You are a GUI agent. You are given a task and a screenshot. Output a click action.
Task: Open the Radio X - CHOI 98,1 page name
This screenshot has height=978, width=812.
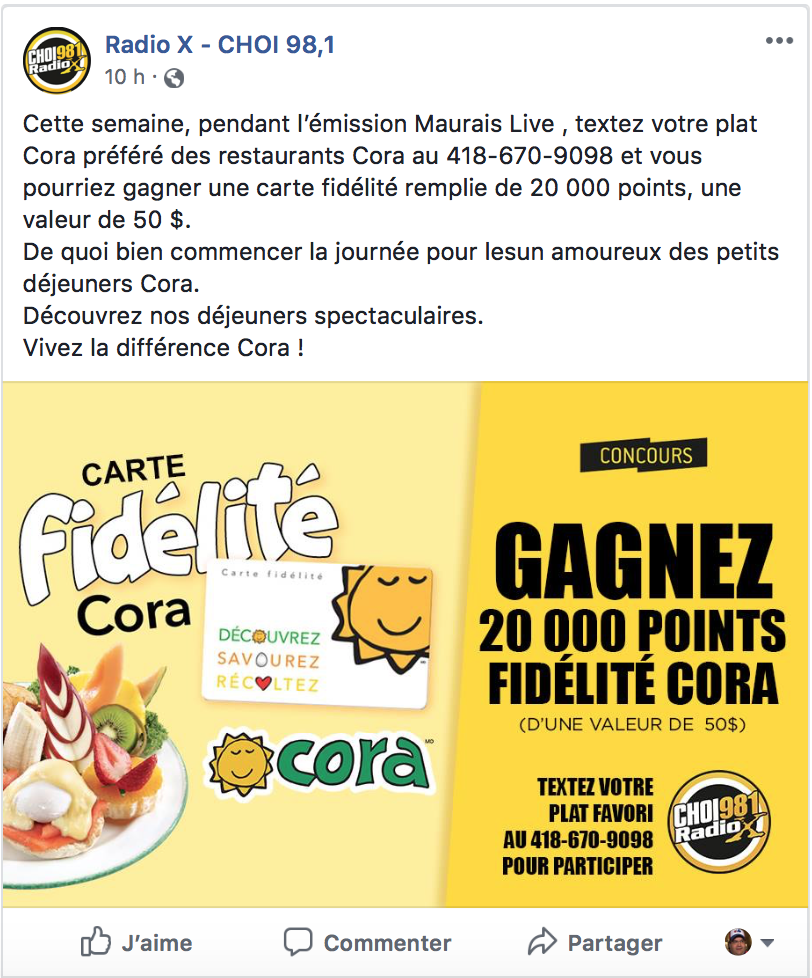pyautogui.click(x=220, y=44)
